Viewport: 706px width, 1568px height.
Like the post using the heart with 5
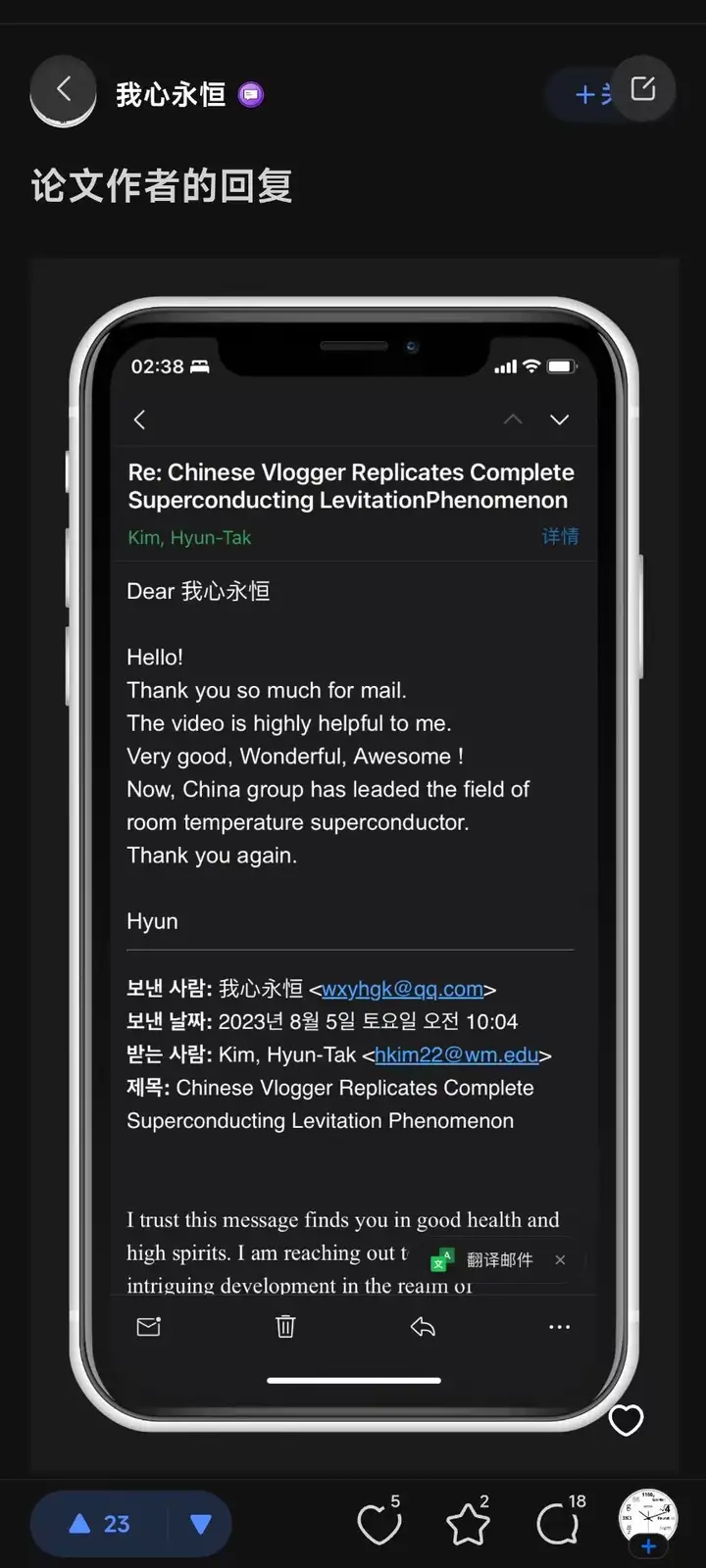coord(379,1523)
